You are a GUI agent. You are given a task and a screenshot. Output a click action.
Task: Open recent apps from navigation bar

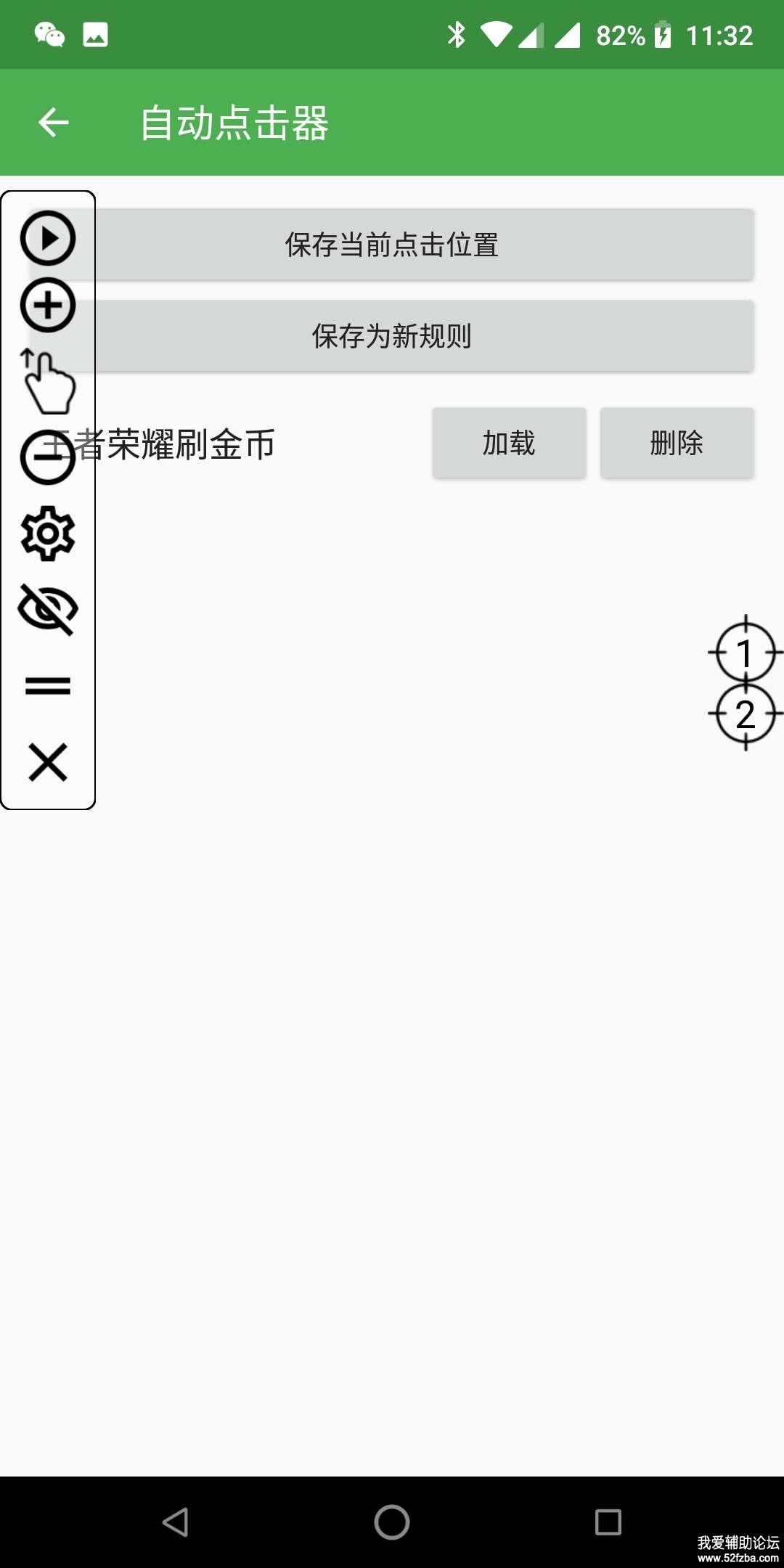(608, 1522)
